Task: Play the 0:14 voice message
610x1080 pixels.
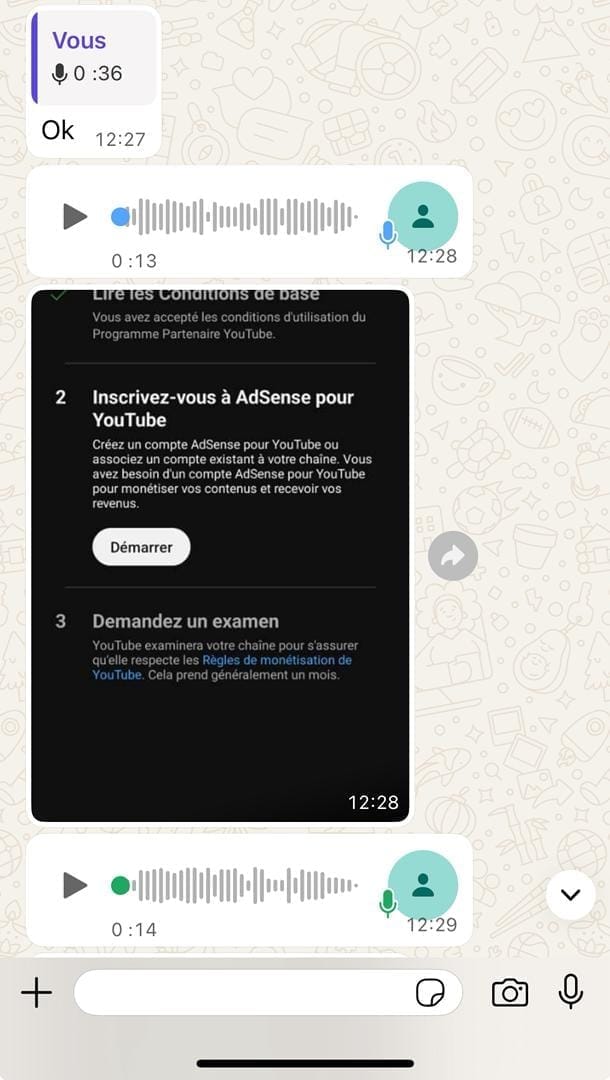Action: click(75, 884)
